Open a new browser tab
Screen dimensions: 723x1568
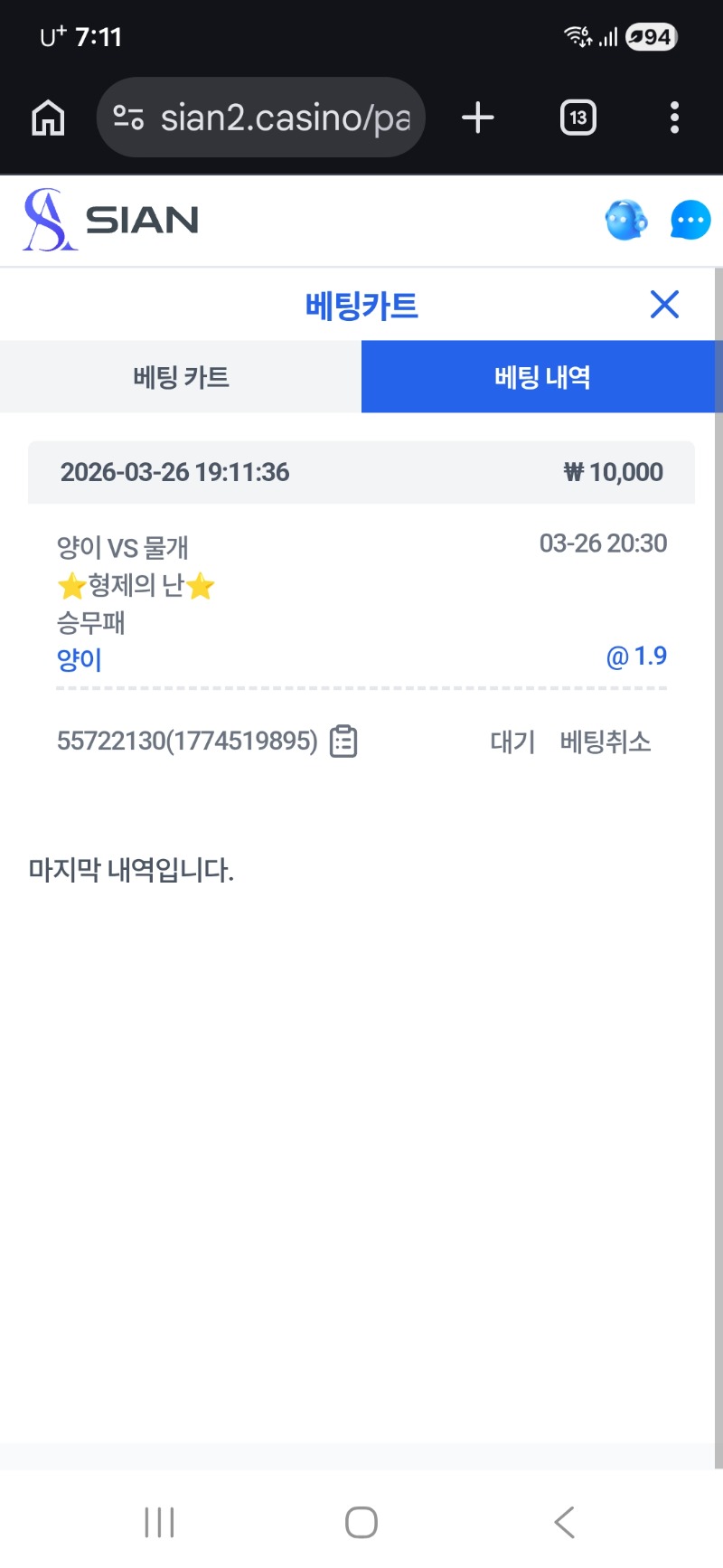pos(478,118)
